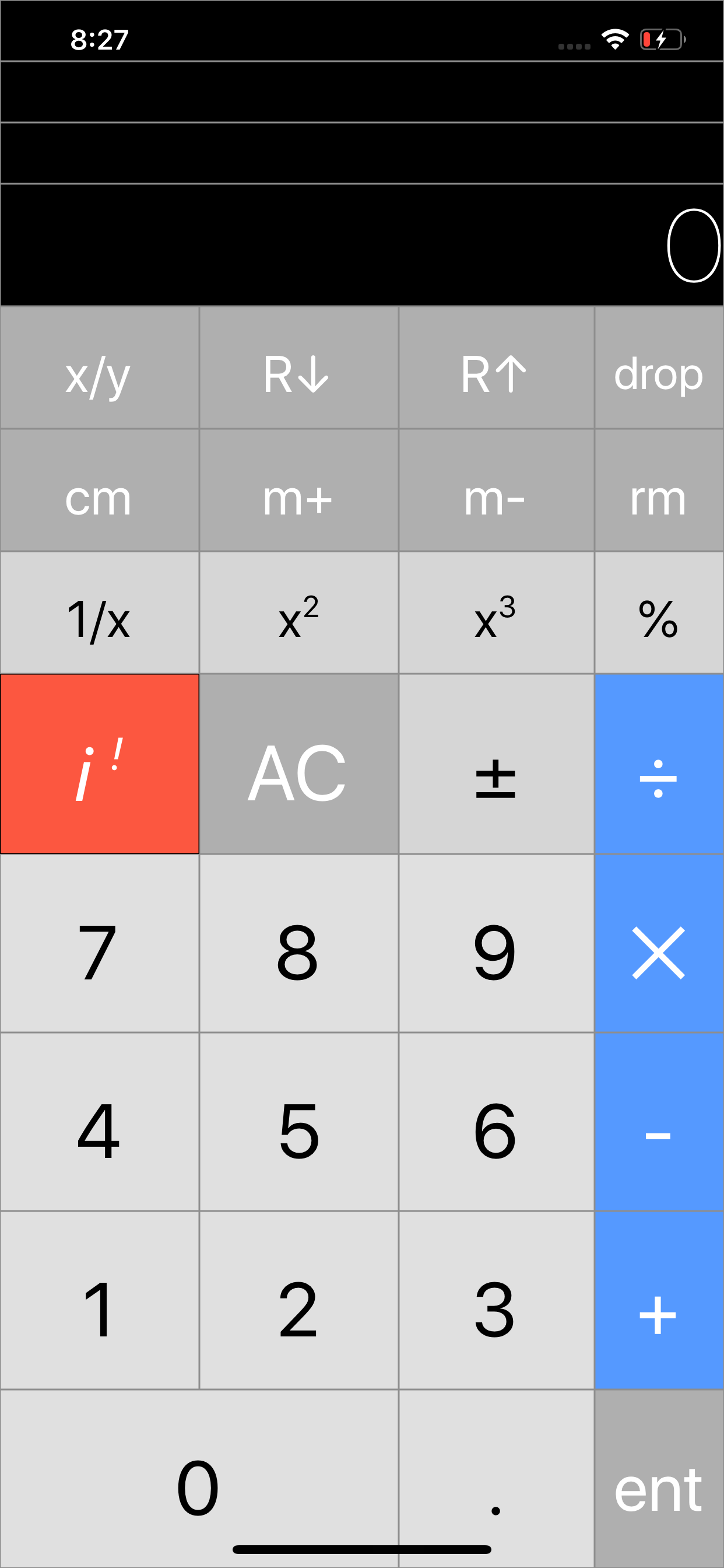The height and width of the screenshot is (1568, 724).
Task: Tap the battery indicator in the status bar
Action: (660, 39)
